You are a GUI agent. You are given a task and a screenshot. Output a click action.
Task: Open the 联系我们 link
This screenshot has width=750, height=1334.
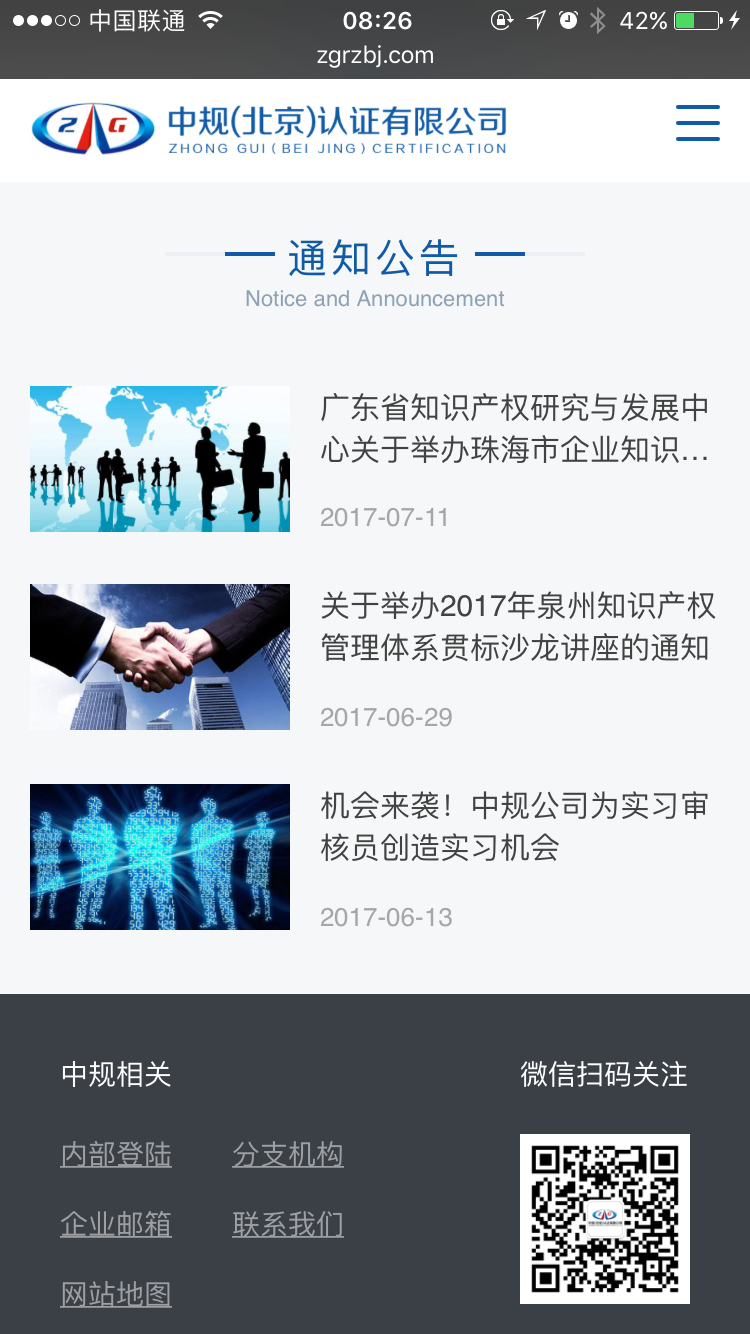(x=288, y=1225)
